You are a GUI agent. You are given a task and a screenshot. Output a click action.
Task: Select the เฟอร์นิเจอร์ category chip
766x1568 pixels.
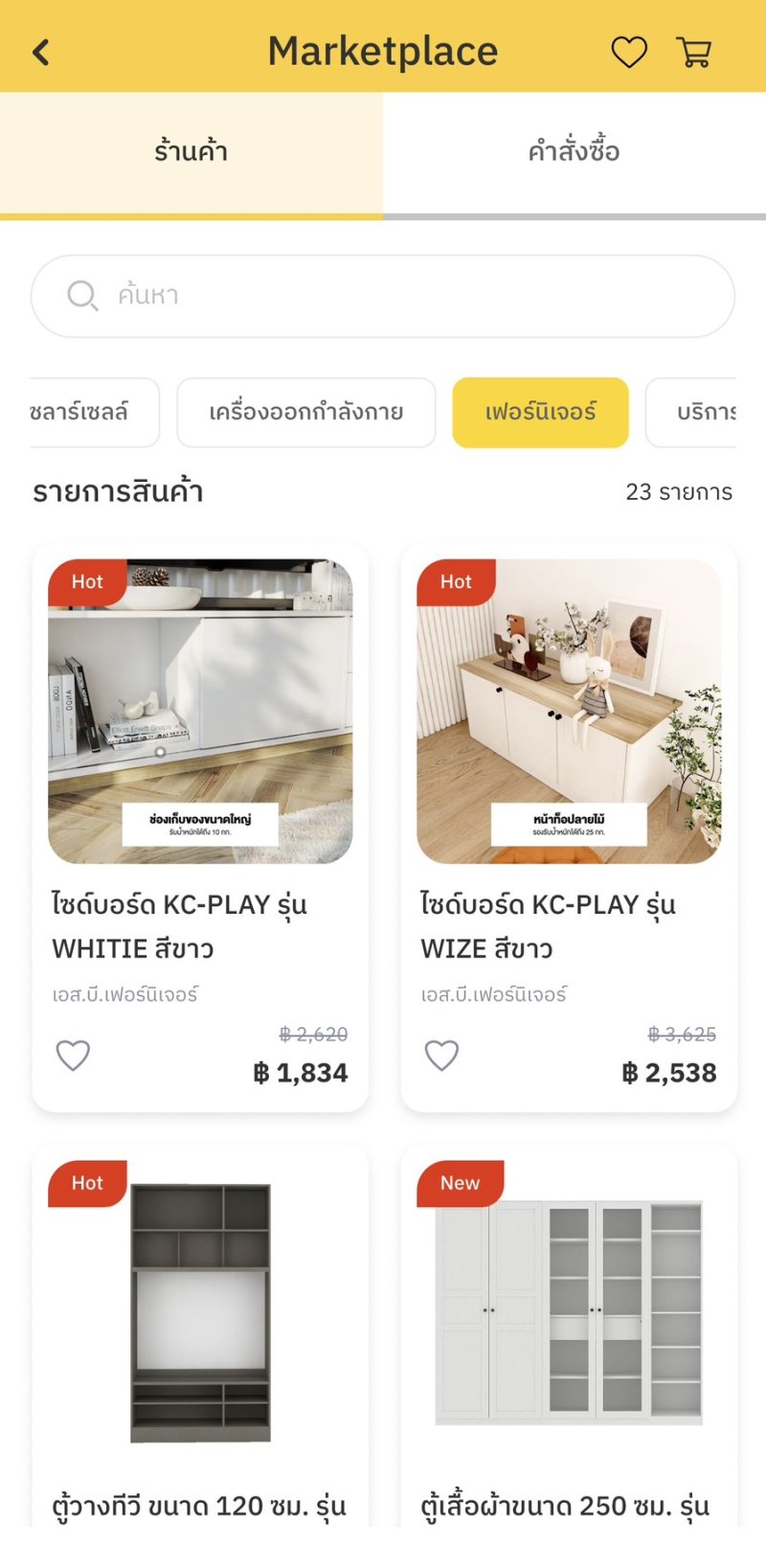541,413
